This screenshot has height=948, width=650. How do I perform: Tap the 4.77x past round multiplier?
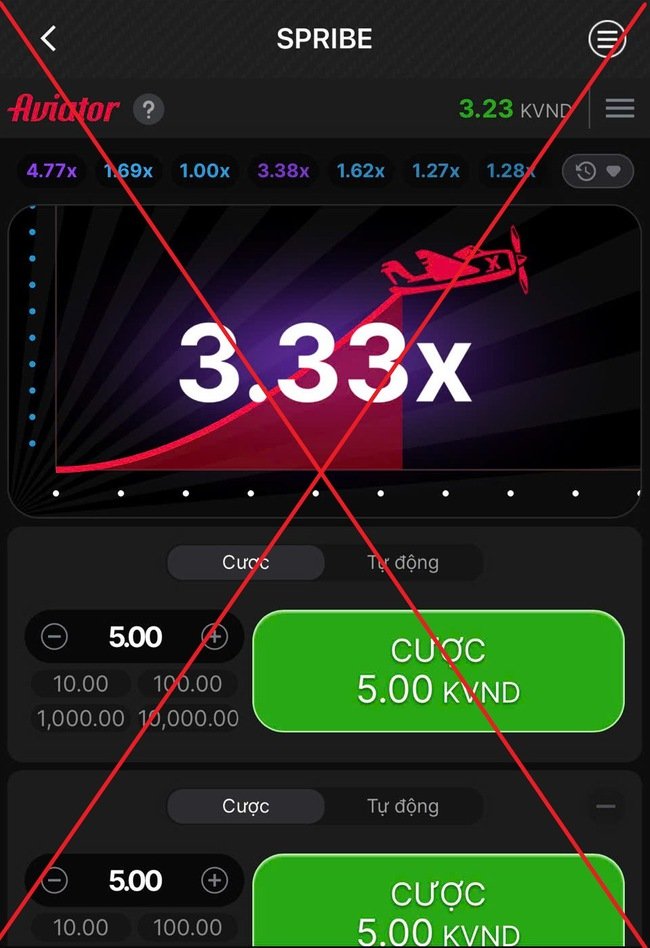(x=52, y=170)
